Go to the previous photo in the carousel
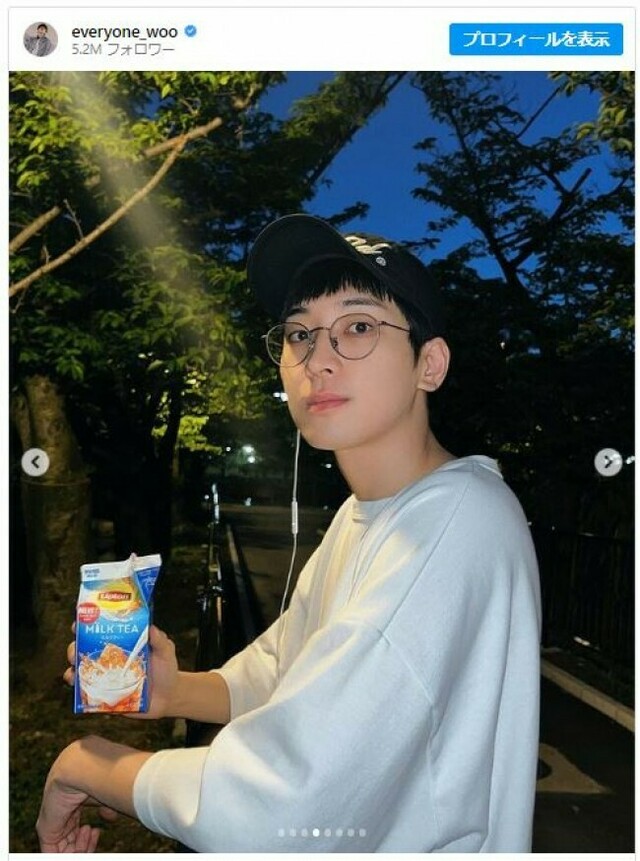 click(35, 462)
